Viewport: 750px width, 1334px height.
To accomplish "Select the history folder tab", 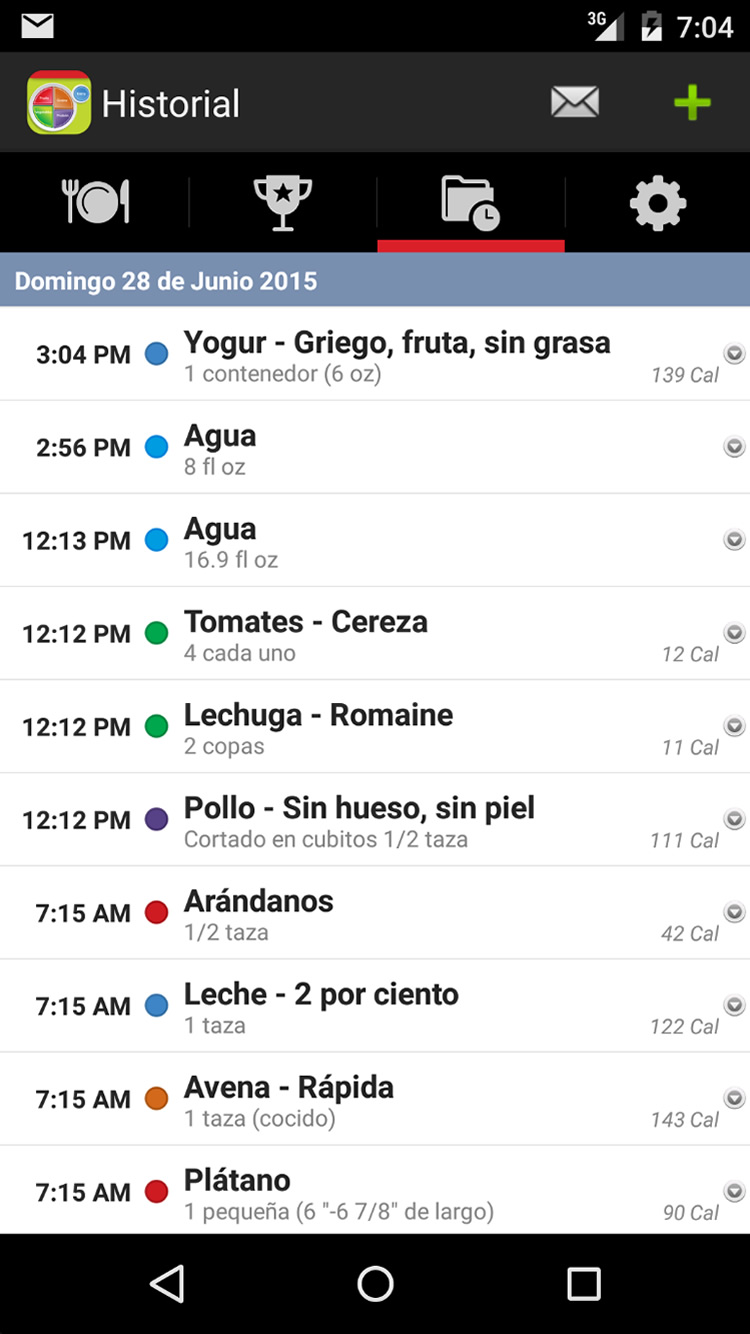I will tap(471, 203).
